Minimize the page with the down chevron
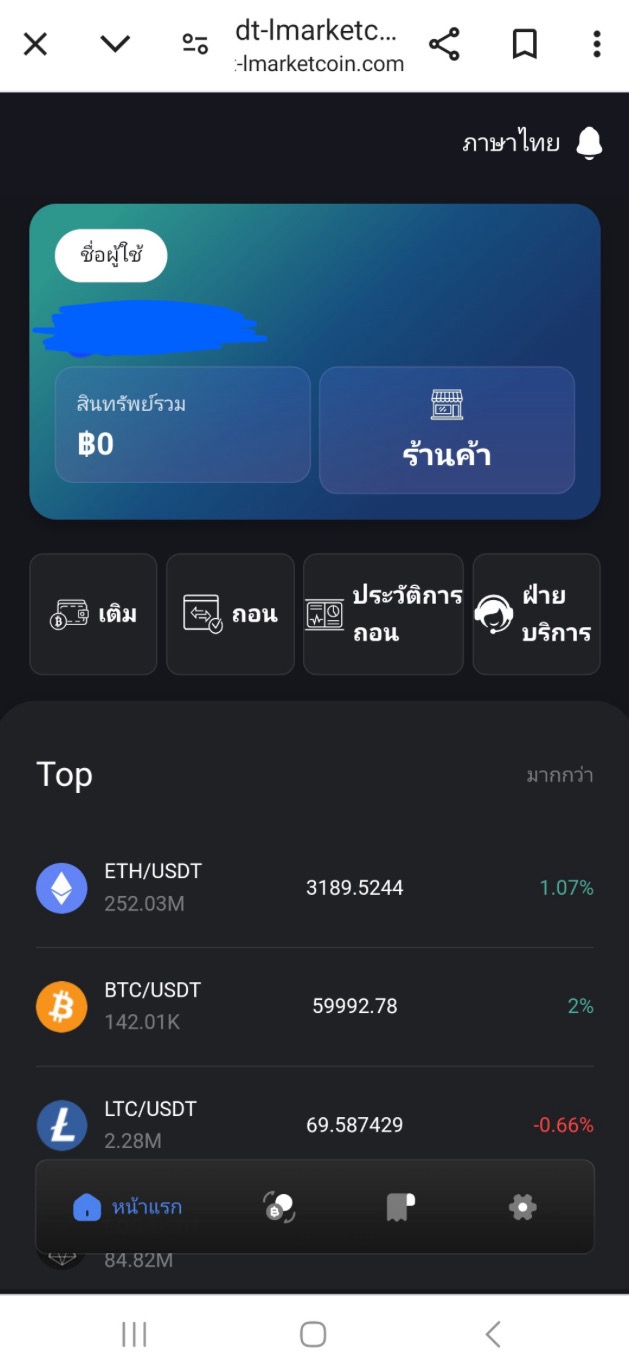The height and width of the screenshot is (1367, 629). coord(115,44)
